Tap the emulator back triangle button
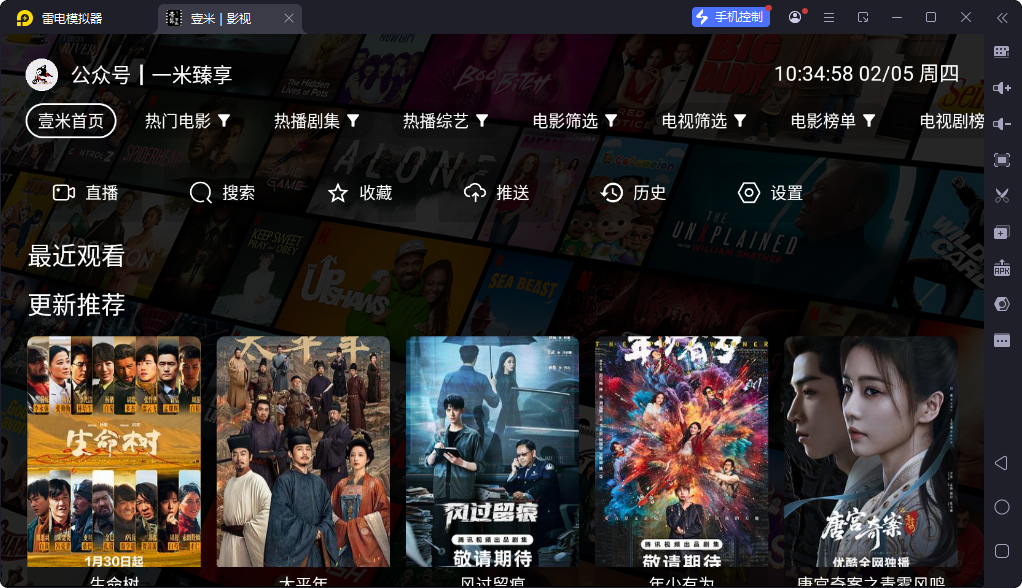Screen dimensions: 1022x588 [1001, 463]
